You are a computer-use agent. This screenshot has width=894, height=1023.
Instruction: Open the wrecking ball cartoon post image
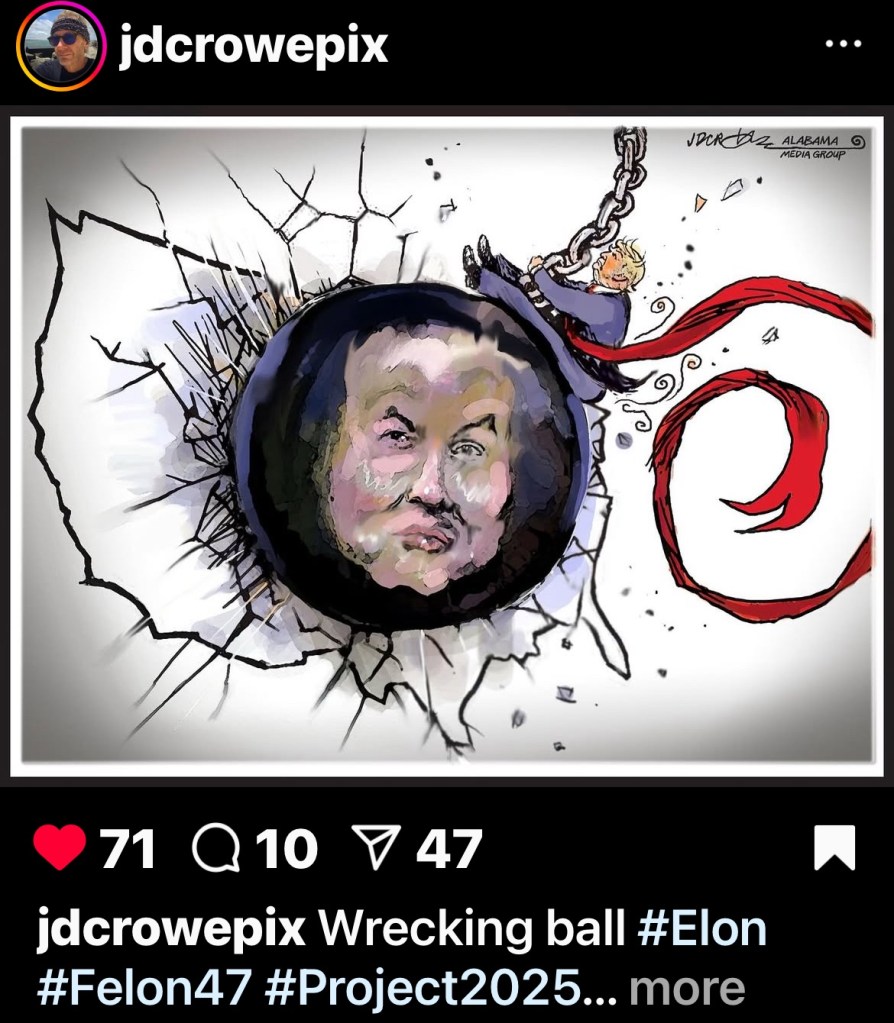point(446,446)
